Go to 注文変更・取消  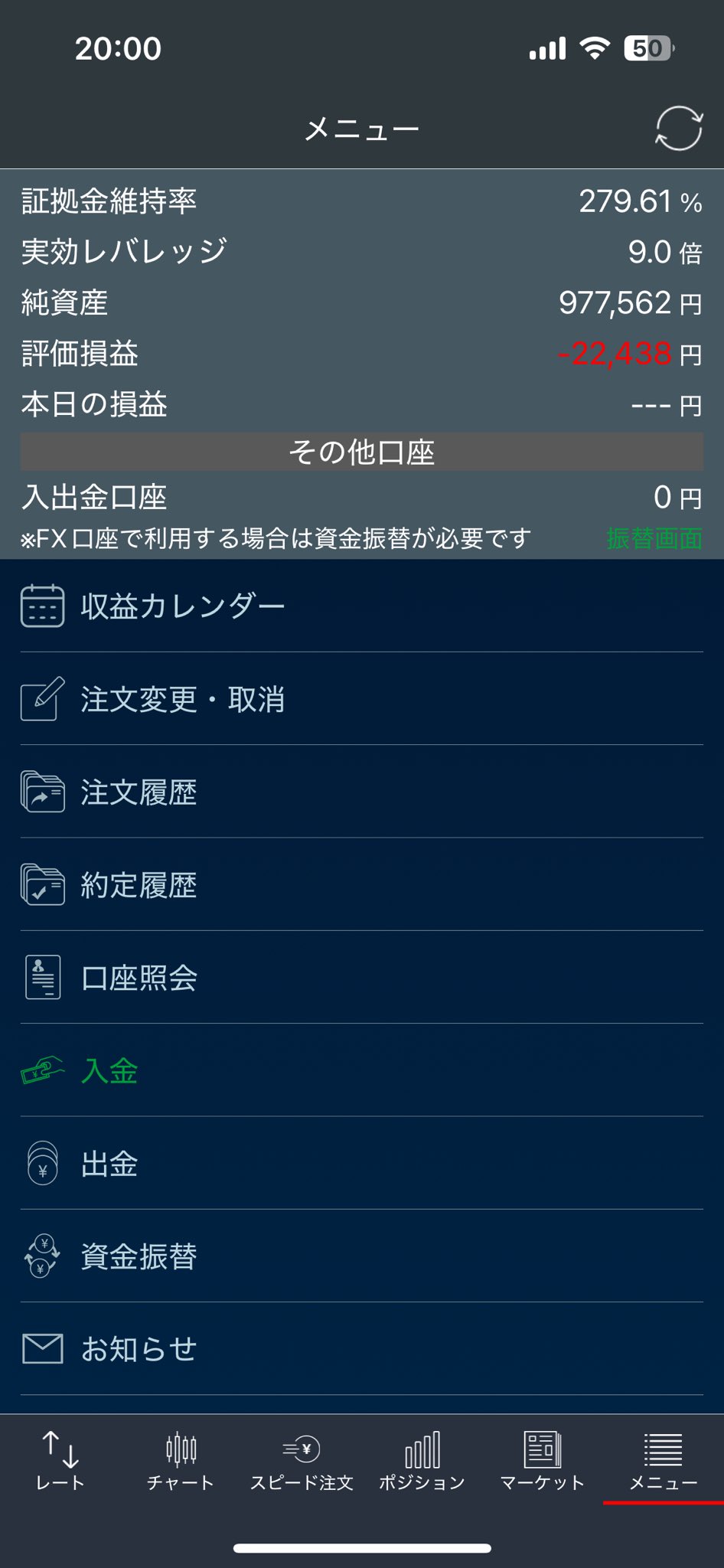pyautogui.click(x=182, y=699)
